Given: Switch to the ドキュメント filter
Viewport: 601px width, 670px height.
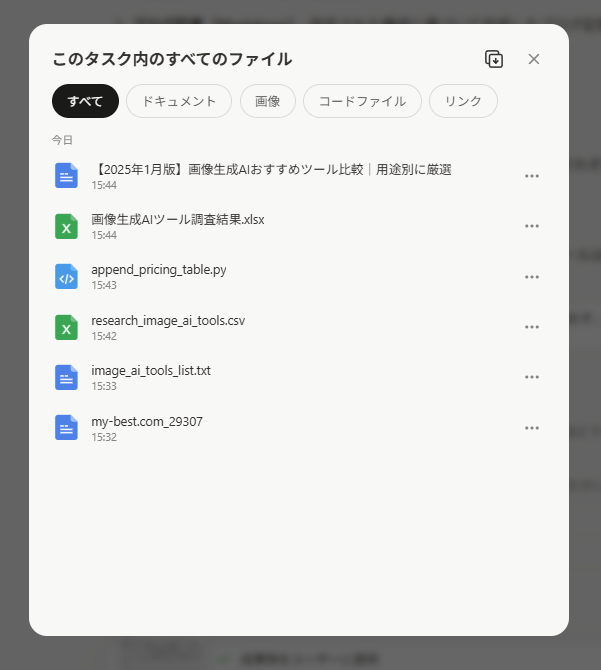Looking at the screenshot, I should pyautogui.click(x=179, y=101).
